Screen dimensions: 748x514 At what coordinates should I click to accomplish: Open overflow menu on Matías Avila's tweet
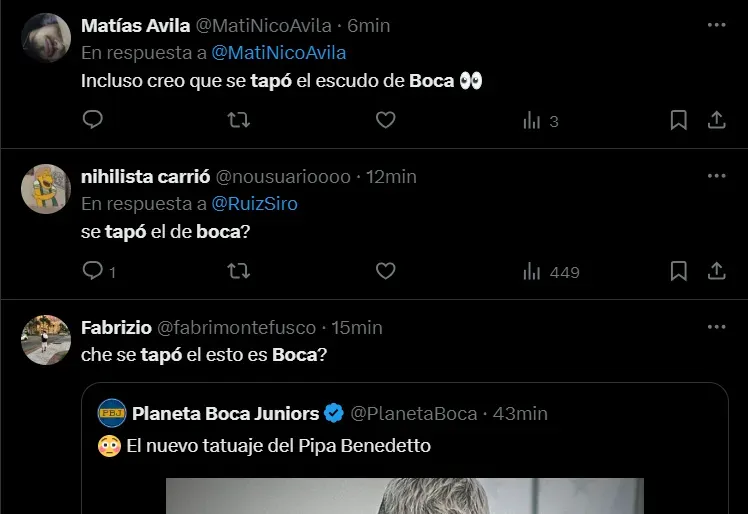point(716,25)
